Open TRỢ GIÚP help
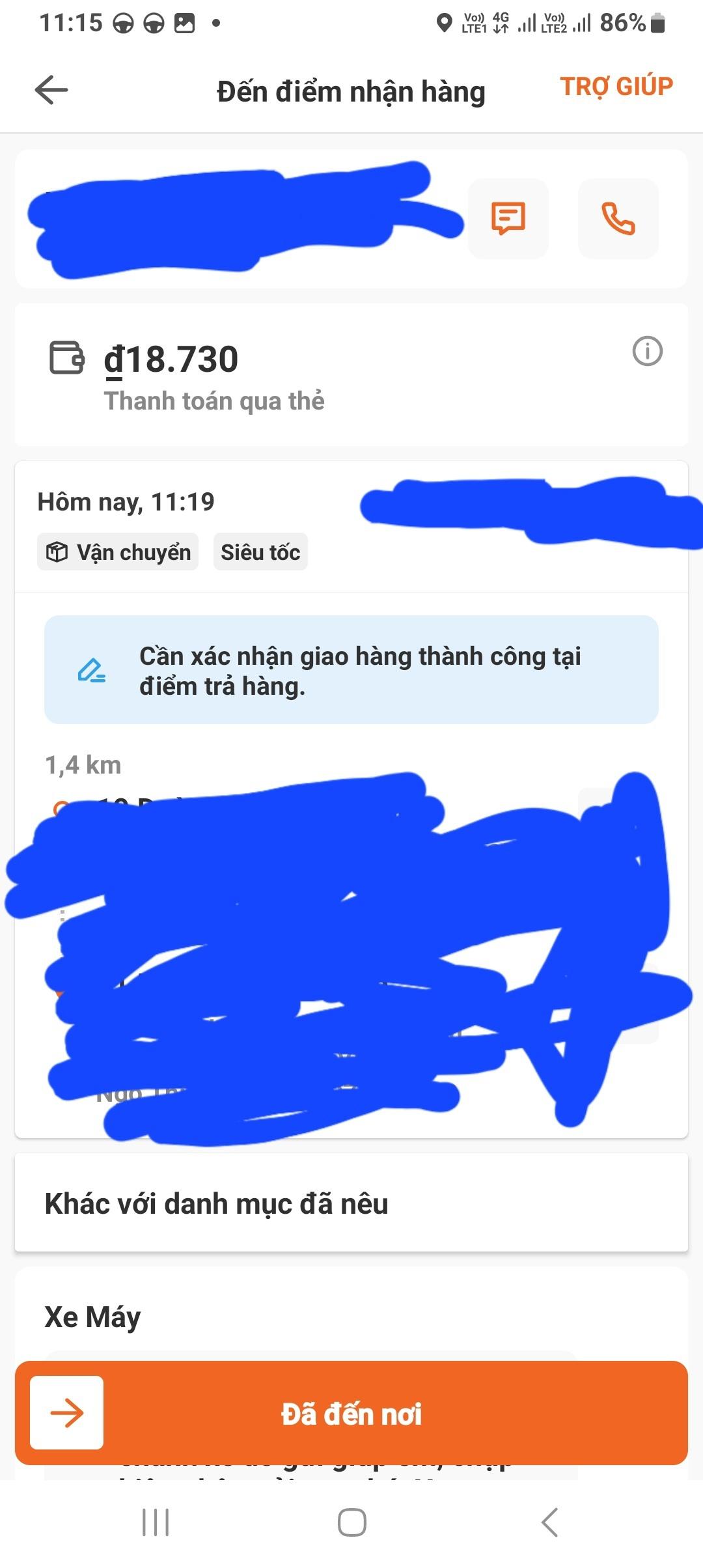This screenshot has width=703, height=1568. 616,87
